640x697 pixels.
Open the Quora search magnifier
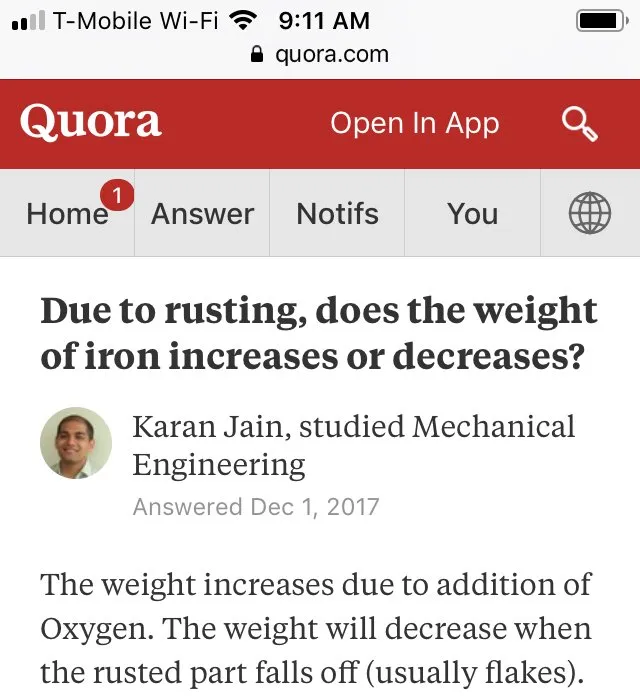click(579, 124)
